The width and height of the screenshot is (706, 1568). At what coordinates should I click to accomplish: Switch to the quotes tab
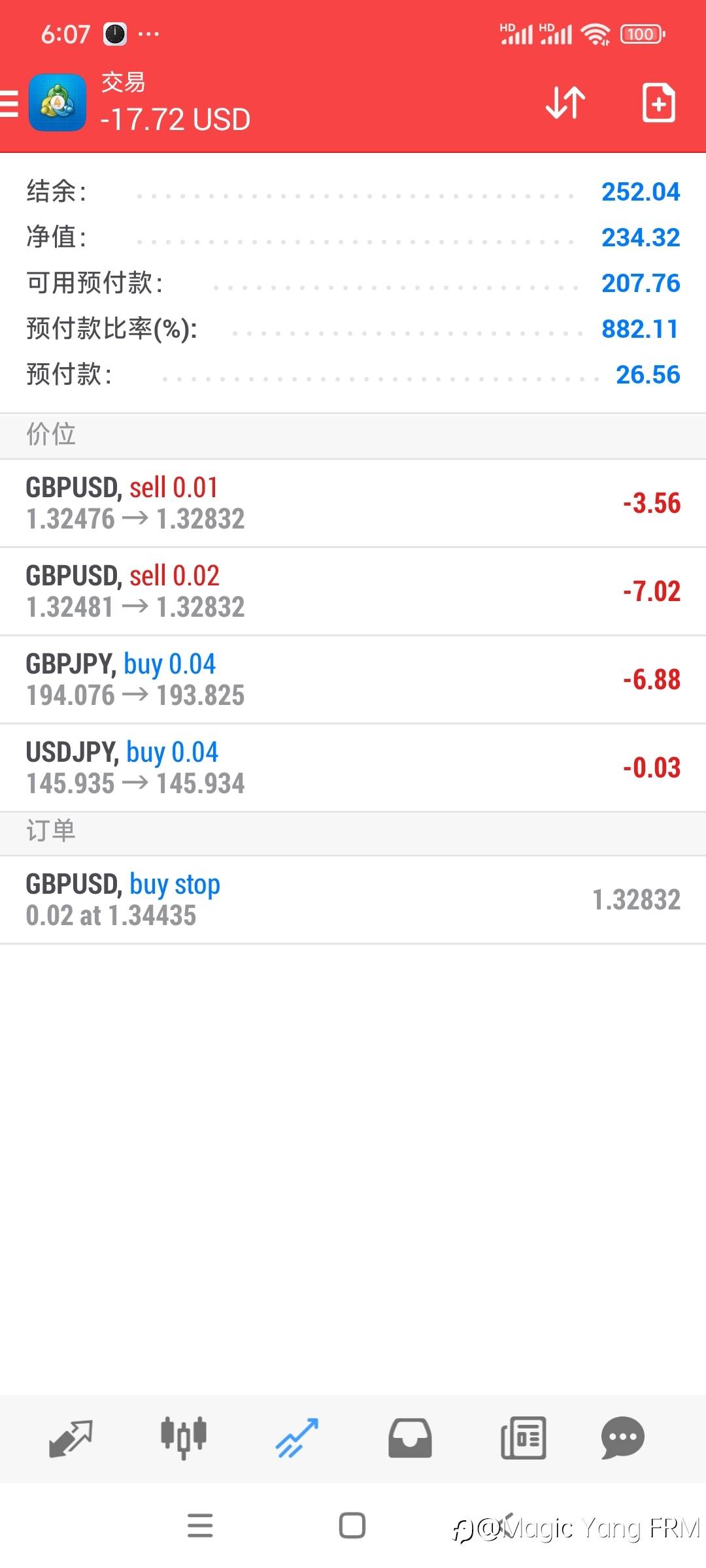click(x=71, y=1438)
